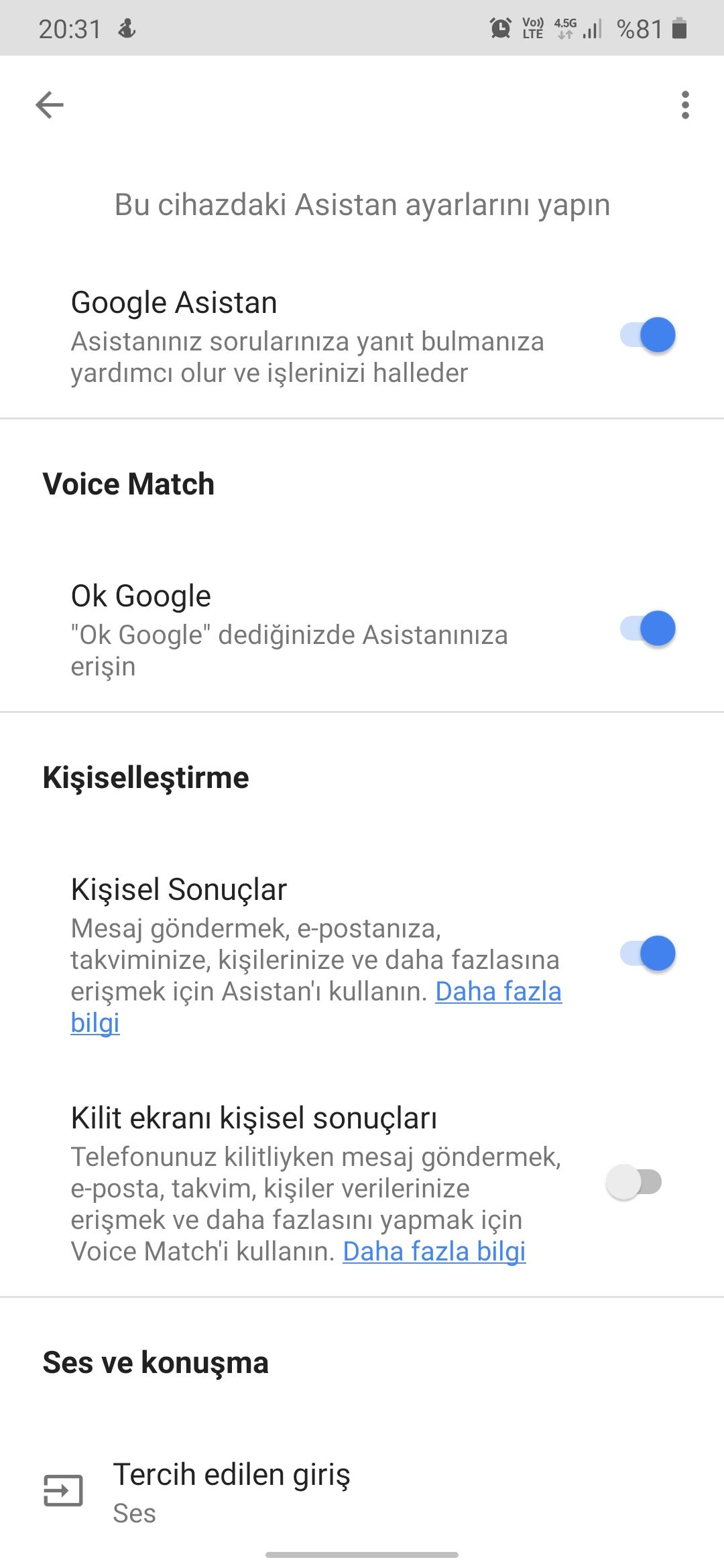Follow the Daha fazla bilgi link about Voice Match
This screenshot has width=724, height=1568.
[x=434, y=1252]
